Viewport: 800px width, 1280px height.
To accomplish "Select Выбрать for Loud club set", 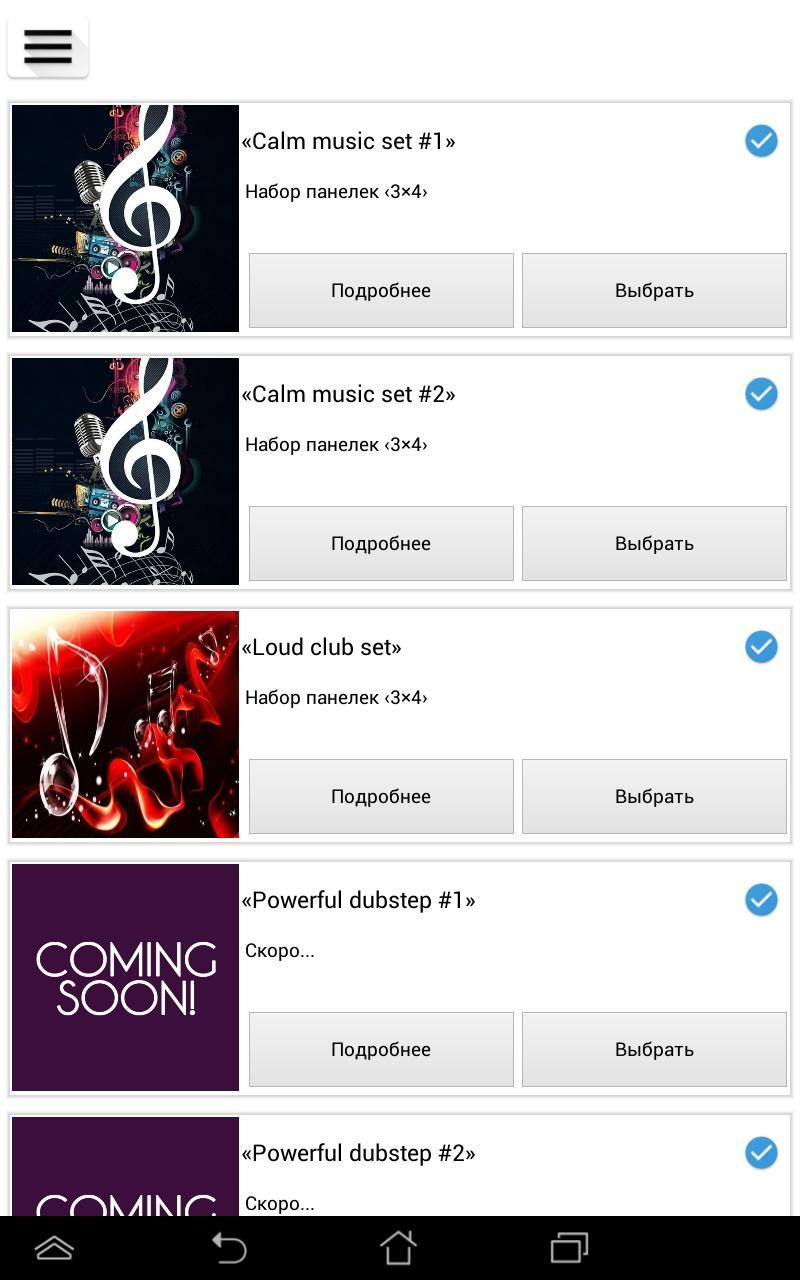I will [x=654, y=796].
